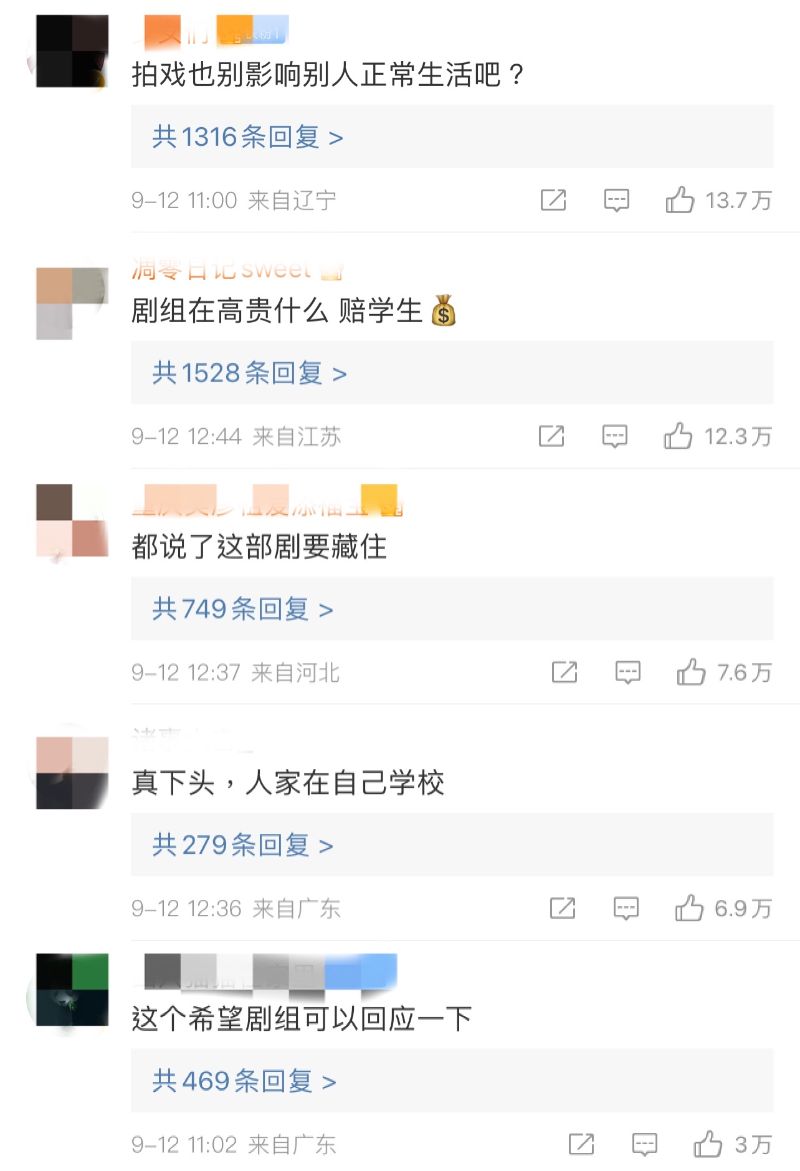Screen dimensions: 800x1171
Task: Like the comment 剧组在高贵什么 赔学生
Action: point(678,436)
